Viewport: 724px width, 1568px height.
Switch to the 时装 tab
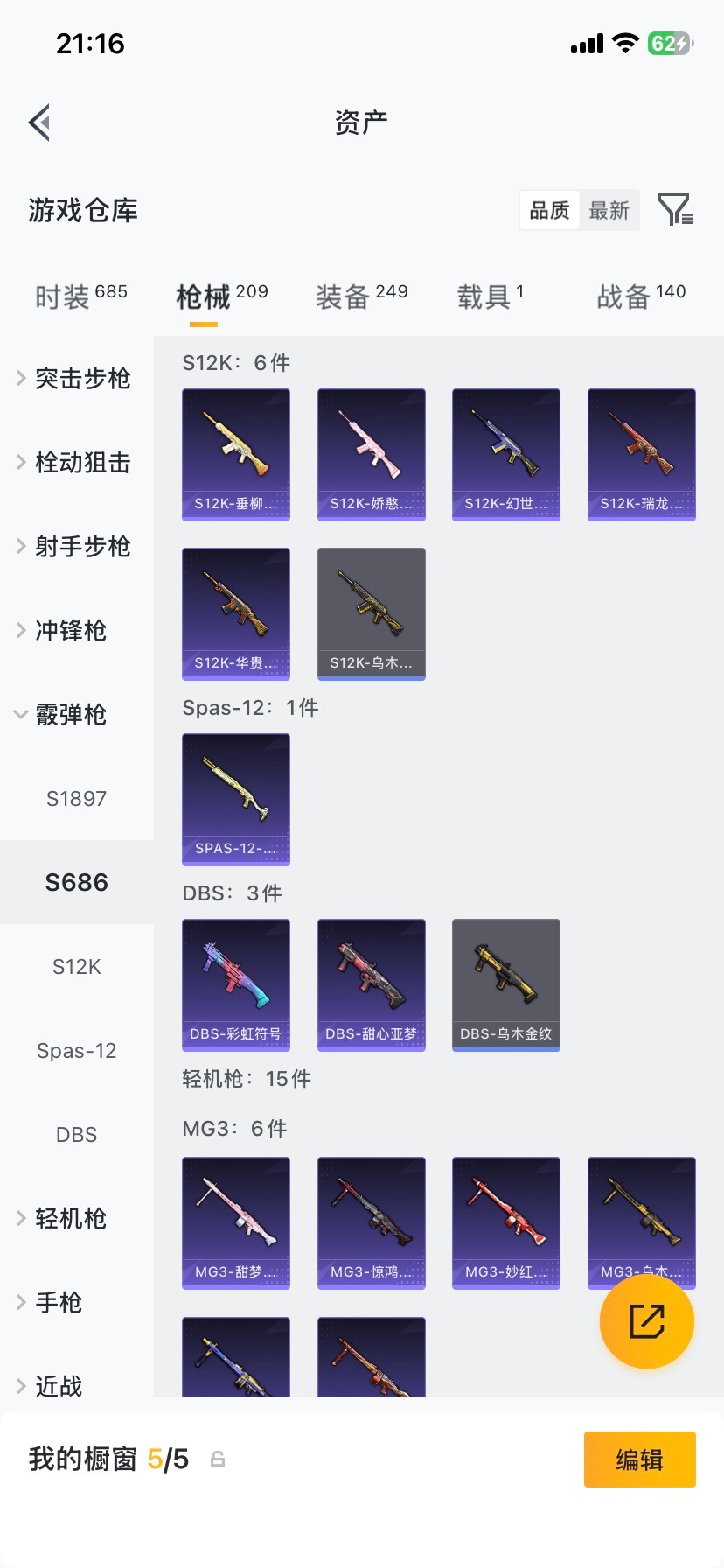(80, 297)
